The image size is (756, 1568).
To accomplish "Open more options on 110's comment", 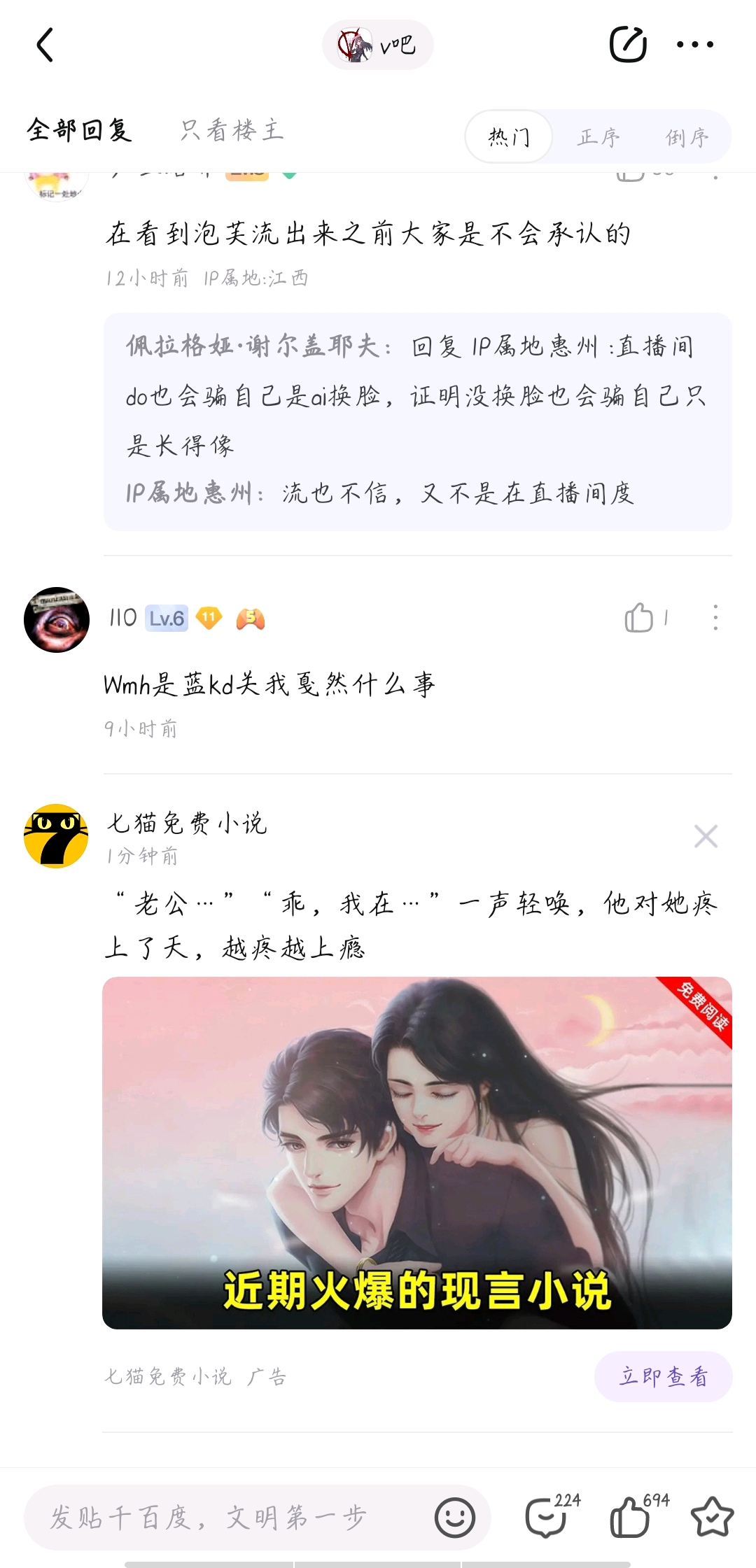I will pos(715,618).
